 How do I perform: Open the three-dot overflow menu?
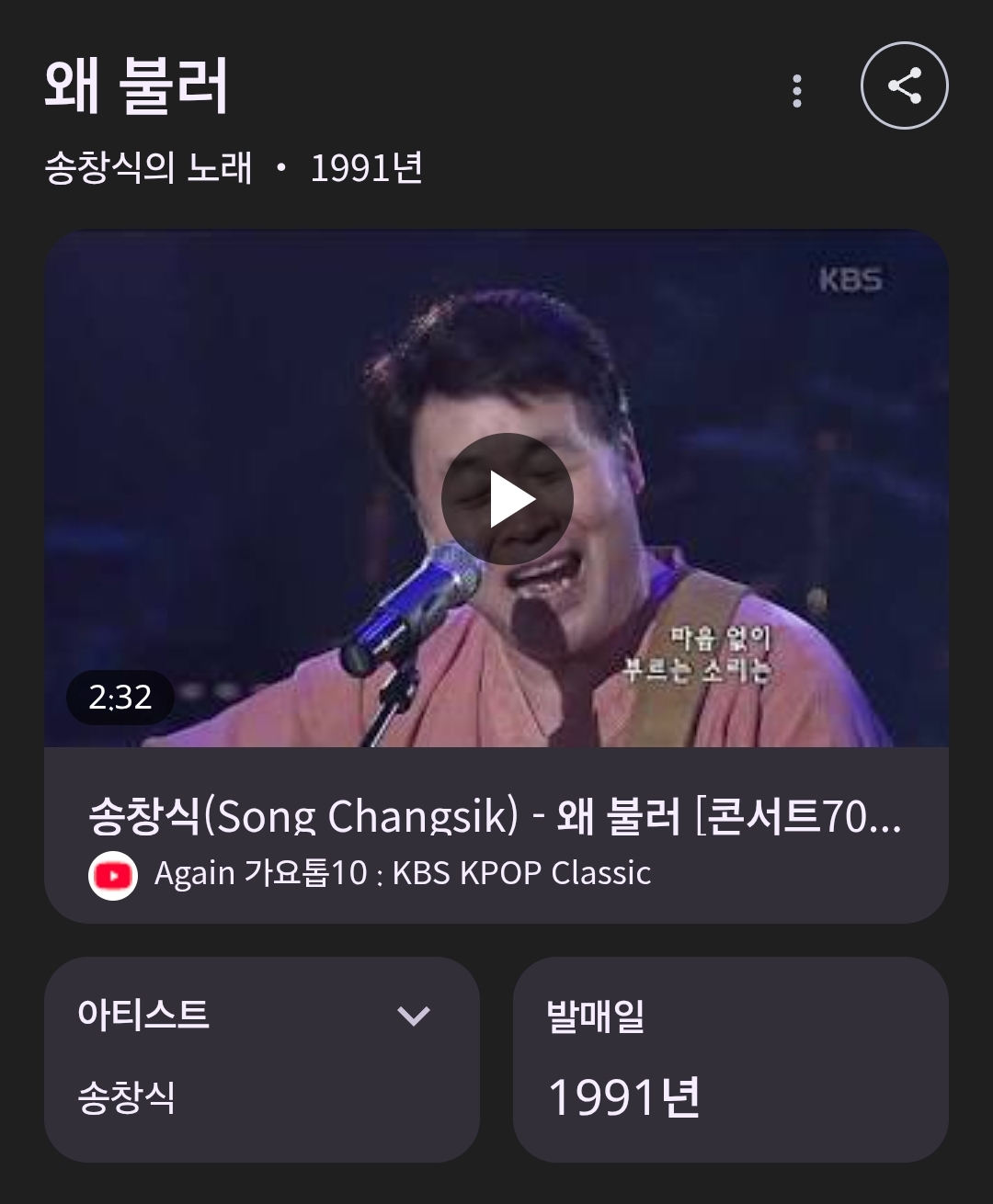tap(796, 90)
